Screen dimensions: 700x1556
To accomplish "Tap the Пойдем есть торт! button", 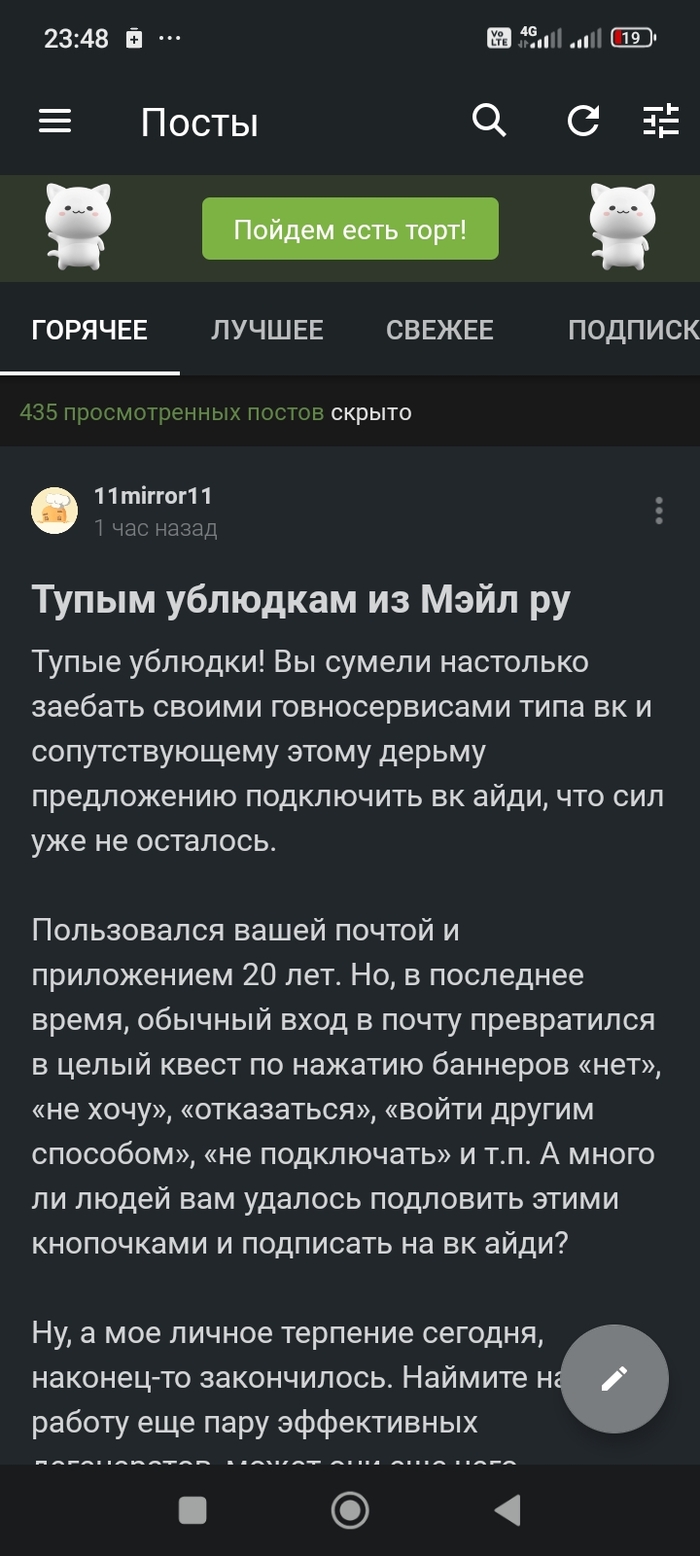I will click(350, 230).
